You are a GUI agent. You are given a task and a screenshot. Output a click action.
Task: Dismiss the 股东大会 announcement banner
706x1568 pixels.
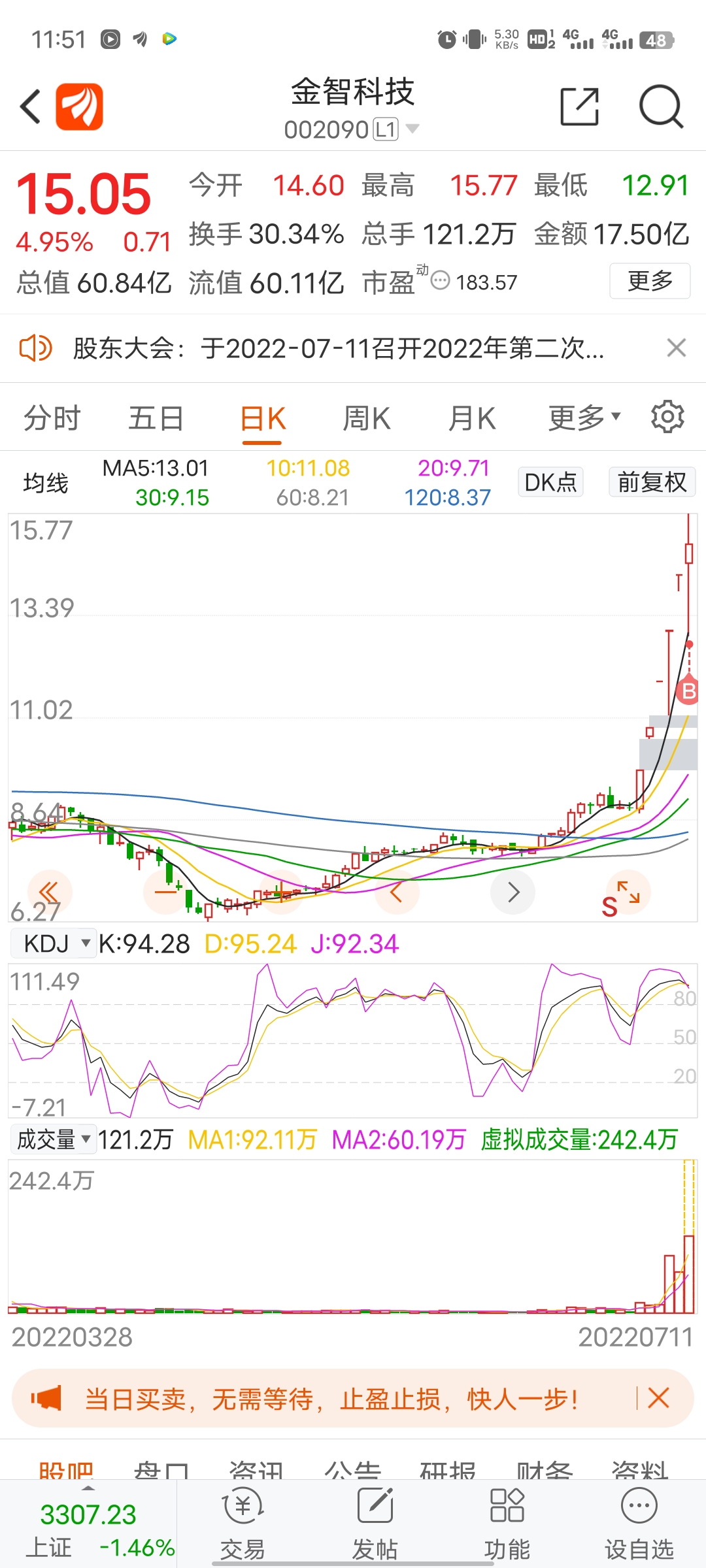[677, 348]
